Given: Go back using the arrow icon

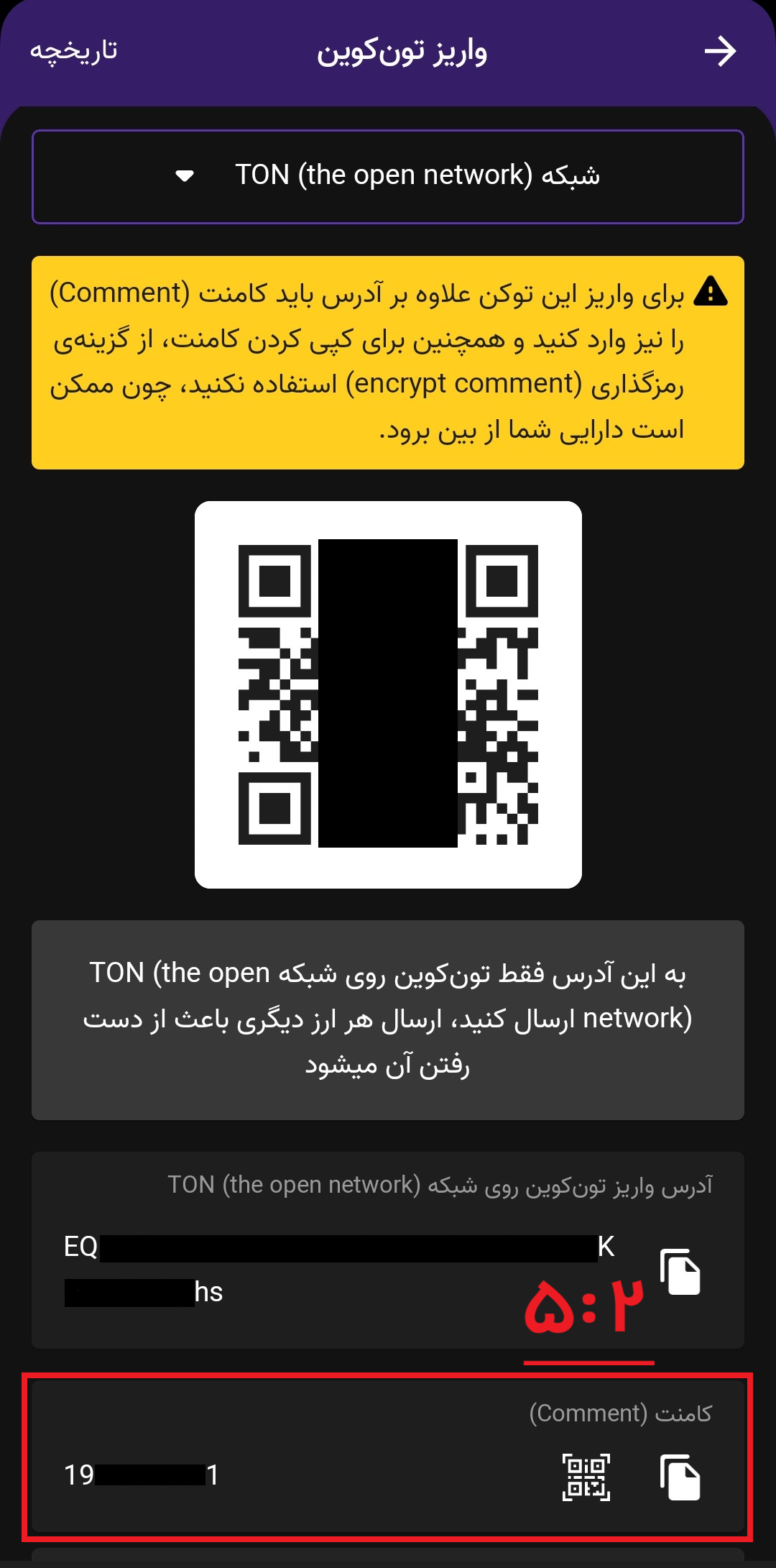Looking at the screenshot, I should click(x=720, y=52).
